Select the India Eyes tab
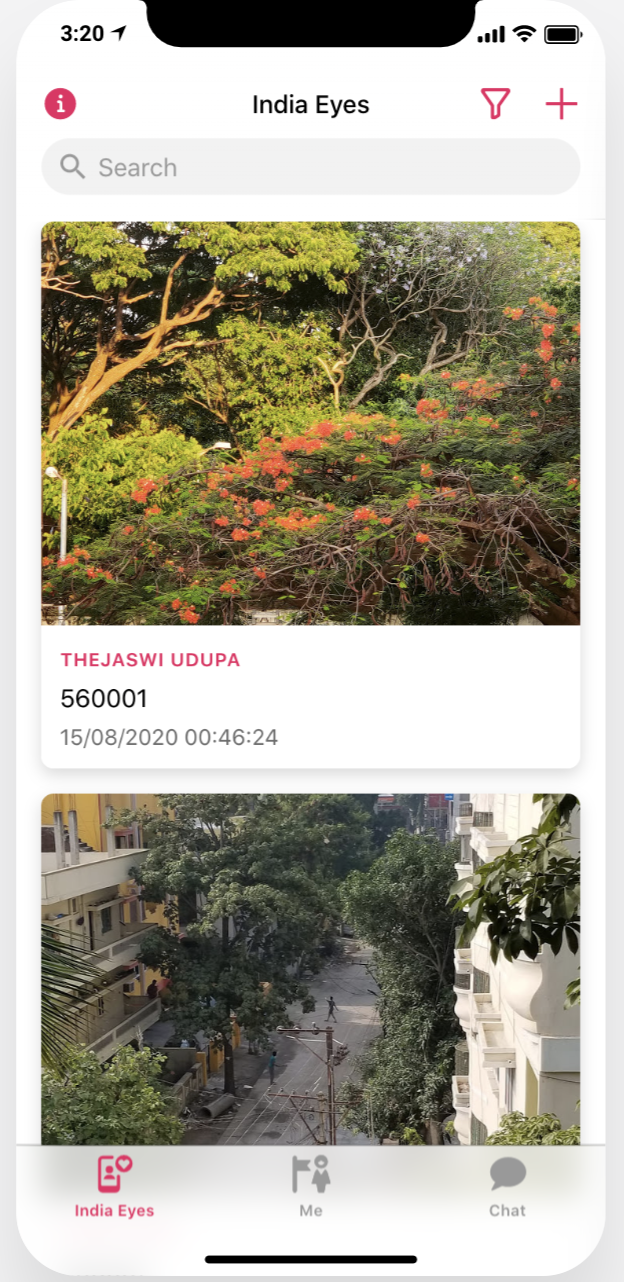This screenshot has width=624, height=1282. 114,1187
